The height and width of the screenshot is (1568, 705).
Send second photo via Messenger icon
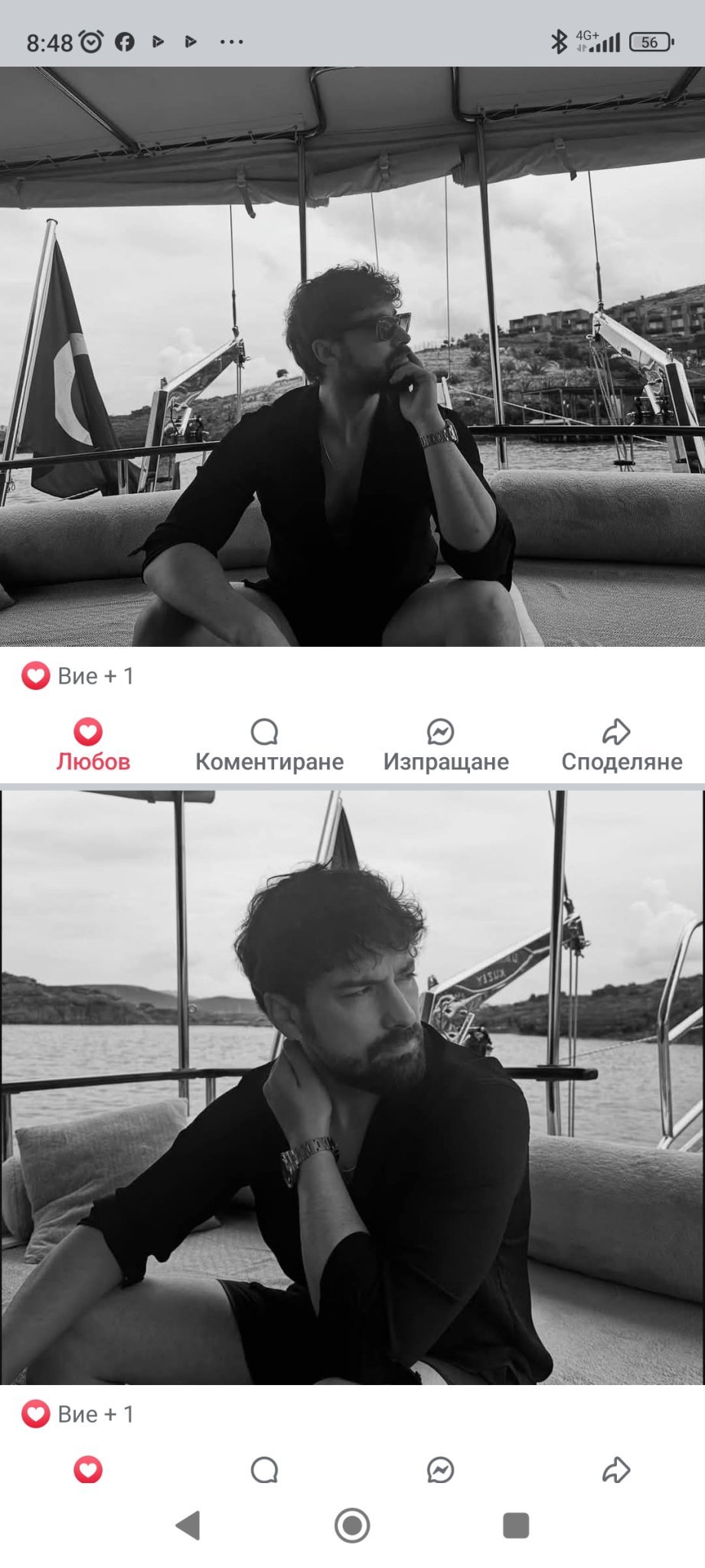[440, 1470]
